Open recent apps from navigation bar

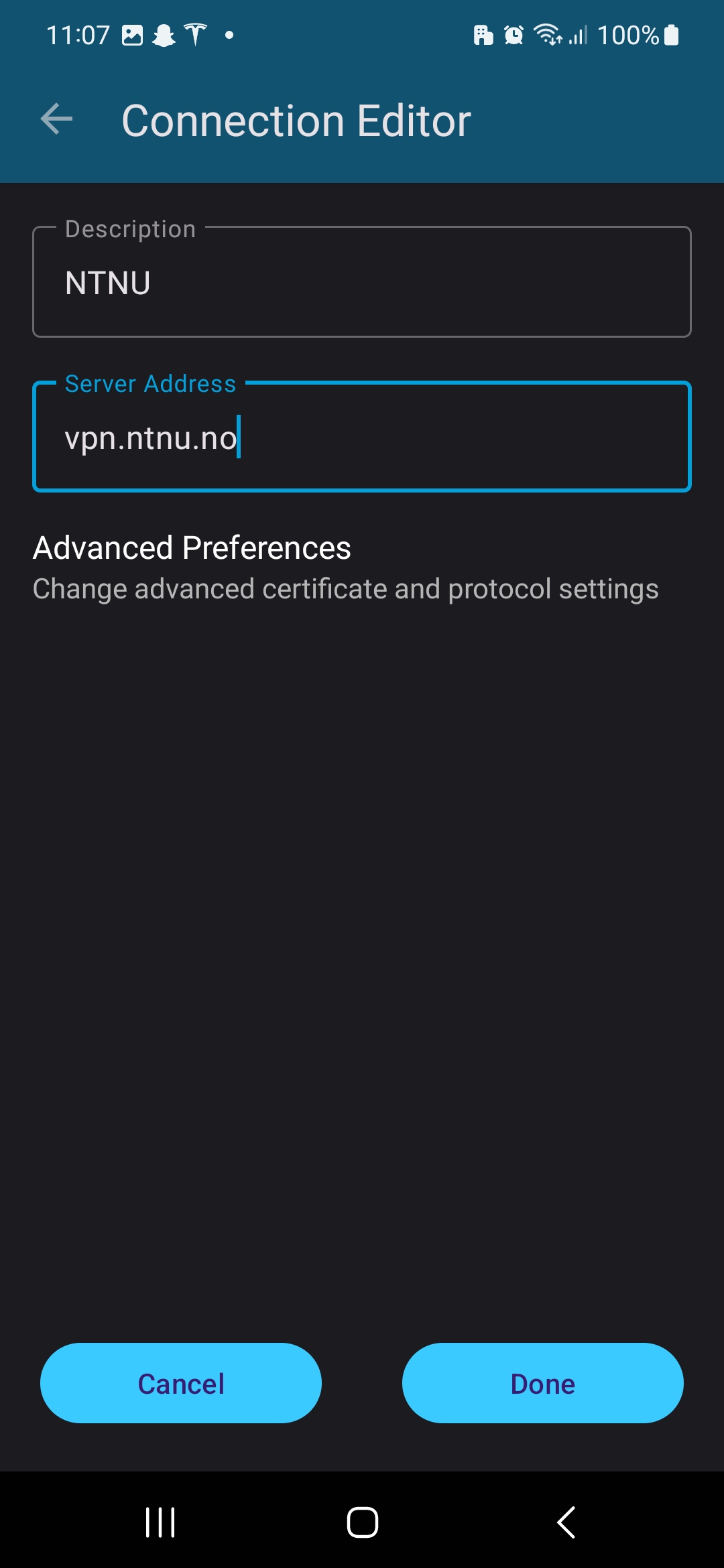(x=160, y=1522)
